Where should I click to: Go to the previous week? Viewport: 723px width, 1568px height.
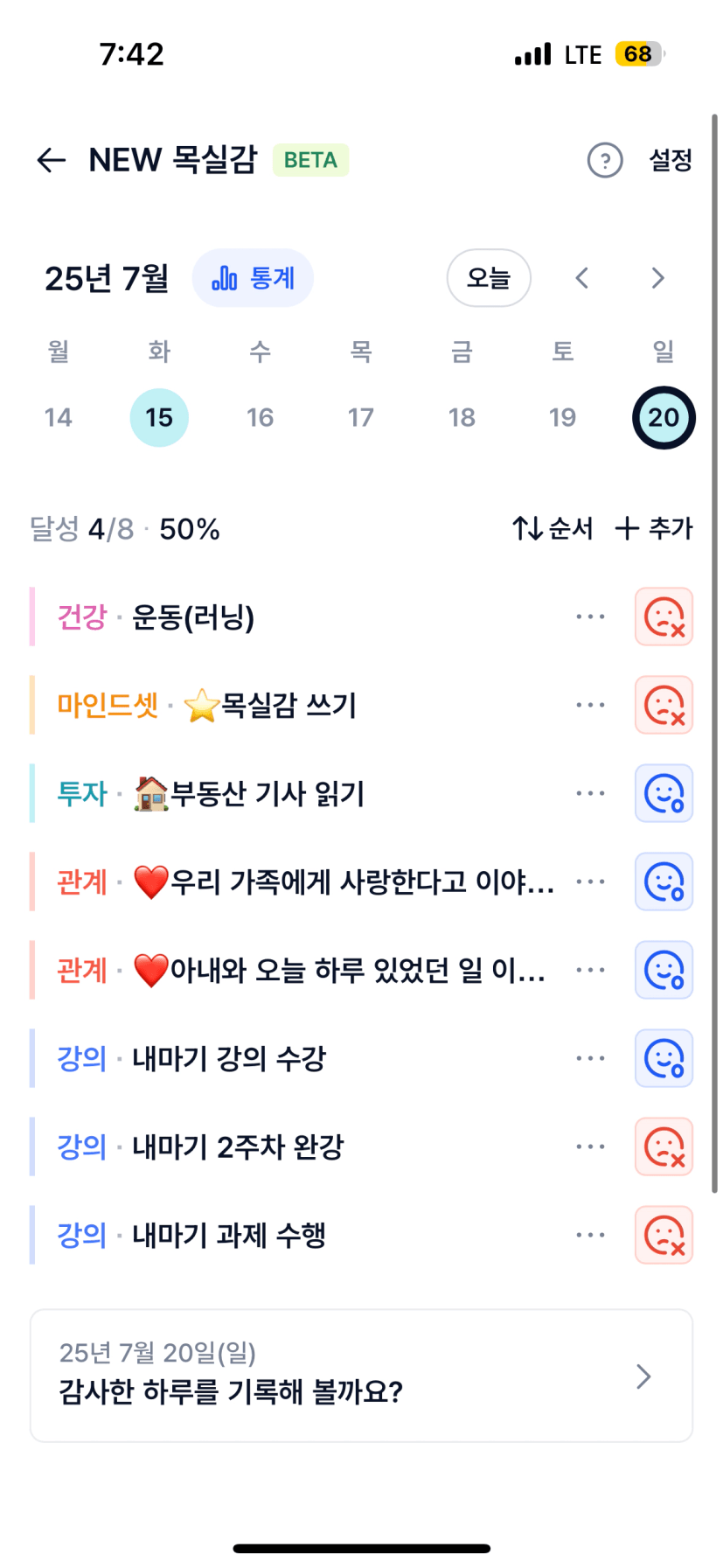coord(582,278)
